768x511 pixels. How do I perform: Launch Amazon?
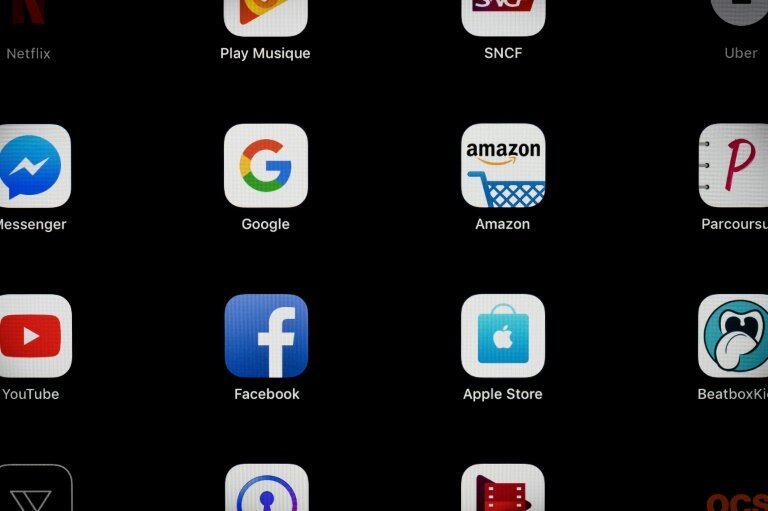(502, 166)
